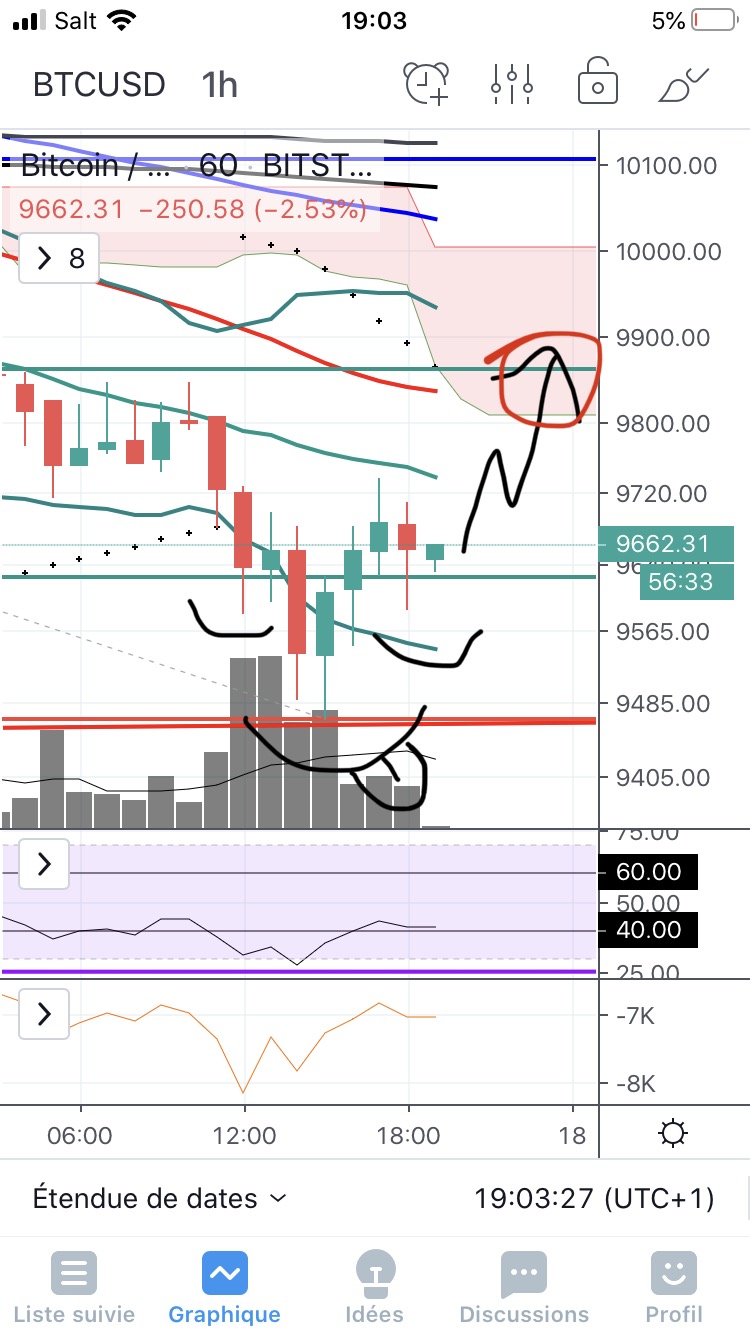This screenshot has width=750, height=1334.
Task: Expand the 8 indicators legend
Action: tap(60, 259)
